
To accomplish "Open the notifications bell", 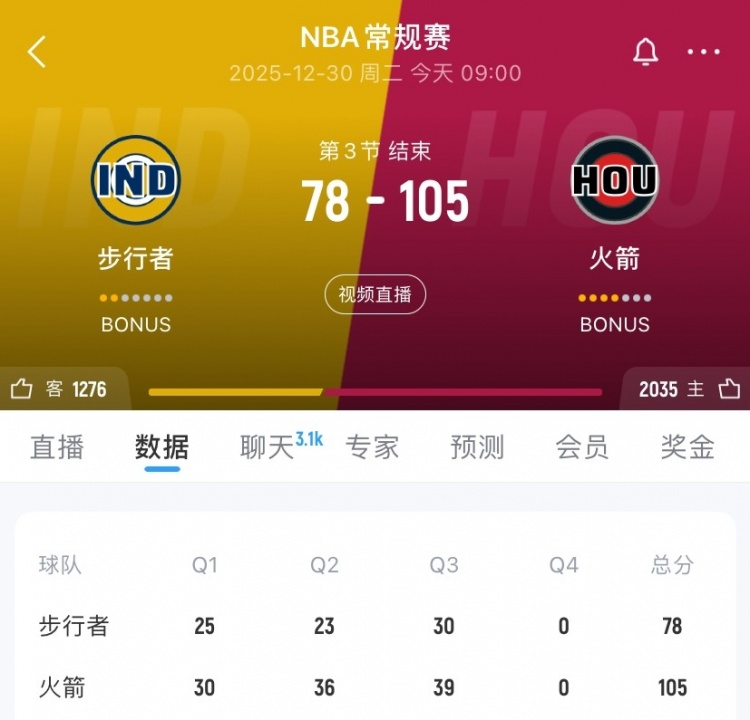I will pyautogui.click(x=646, y=52).
